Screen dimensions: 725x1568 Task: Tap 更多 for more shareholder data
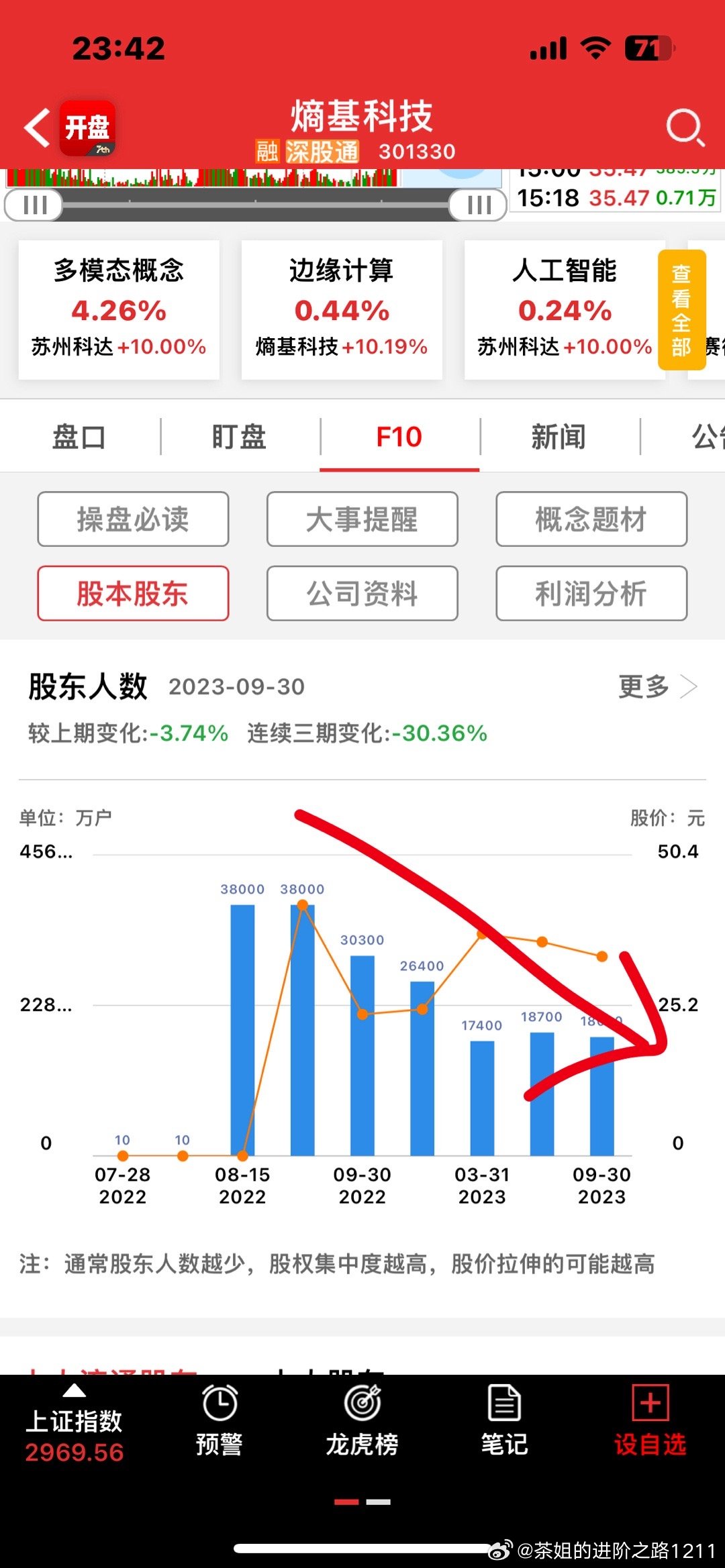point(658,686)
